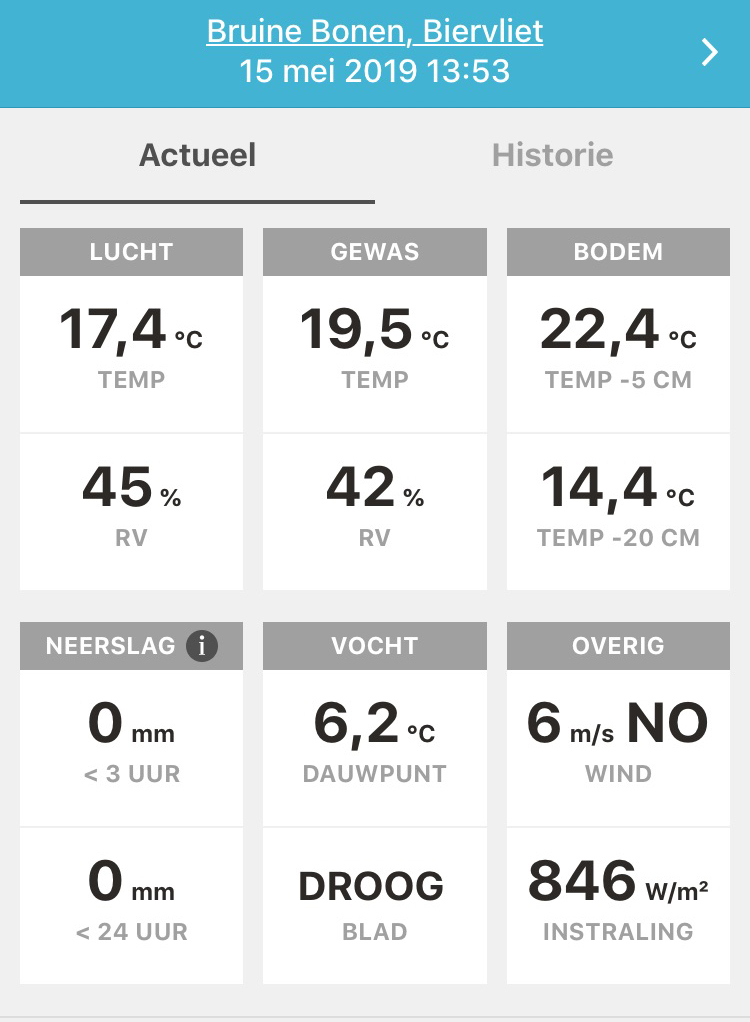Select the Actueel tab
Image resolution: width=750 pixels, height=1022 pixels.
(x=198, y=156)
